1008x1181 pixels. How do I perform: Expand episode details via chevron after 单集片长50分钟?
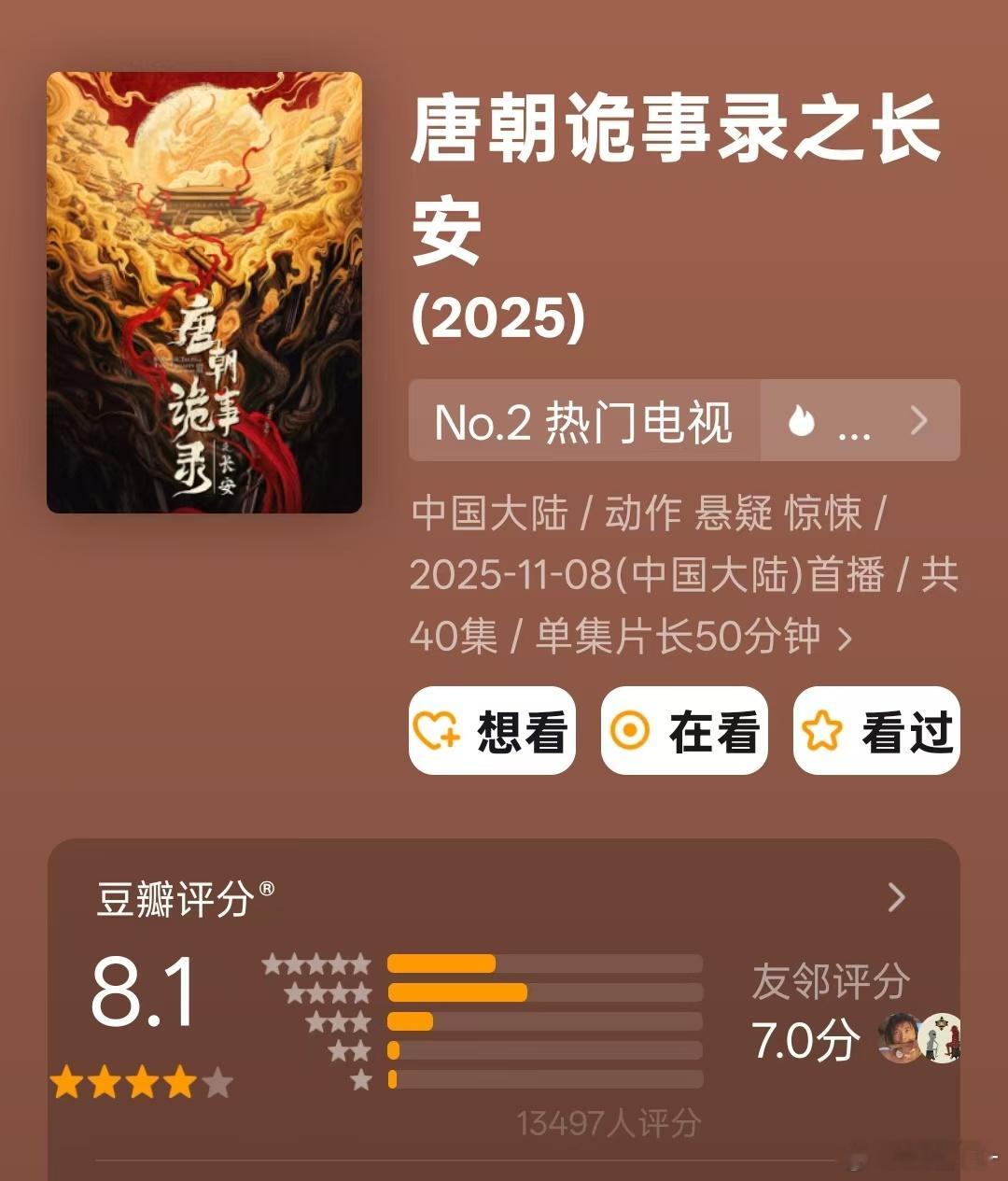(846, 637)
